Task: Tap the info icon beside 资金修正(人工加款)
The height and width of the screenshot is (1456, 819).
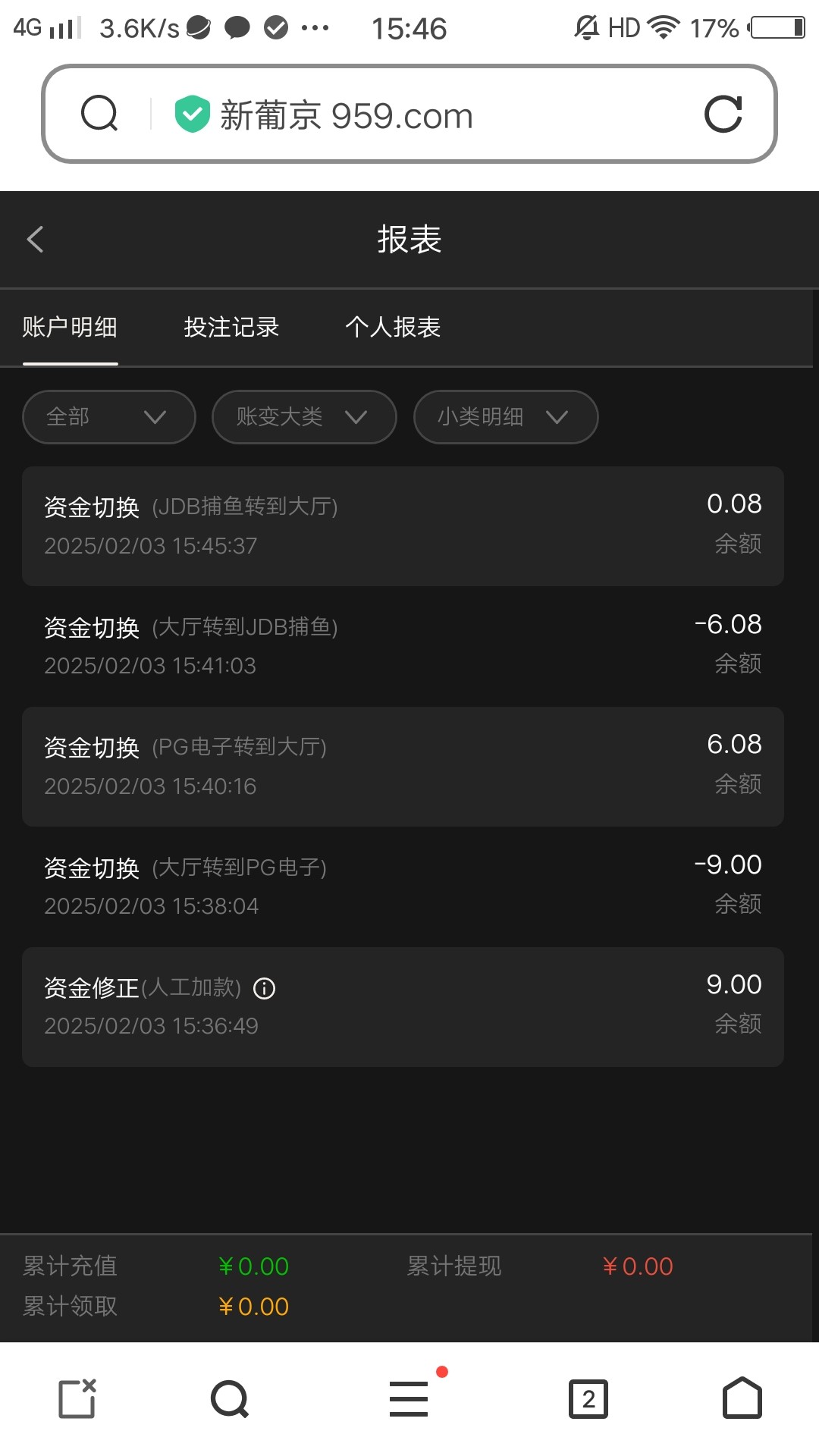Action: tap(264, 988)
